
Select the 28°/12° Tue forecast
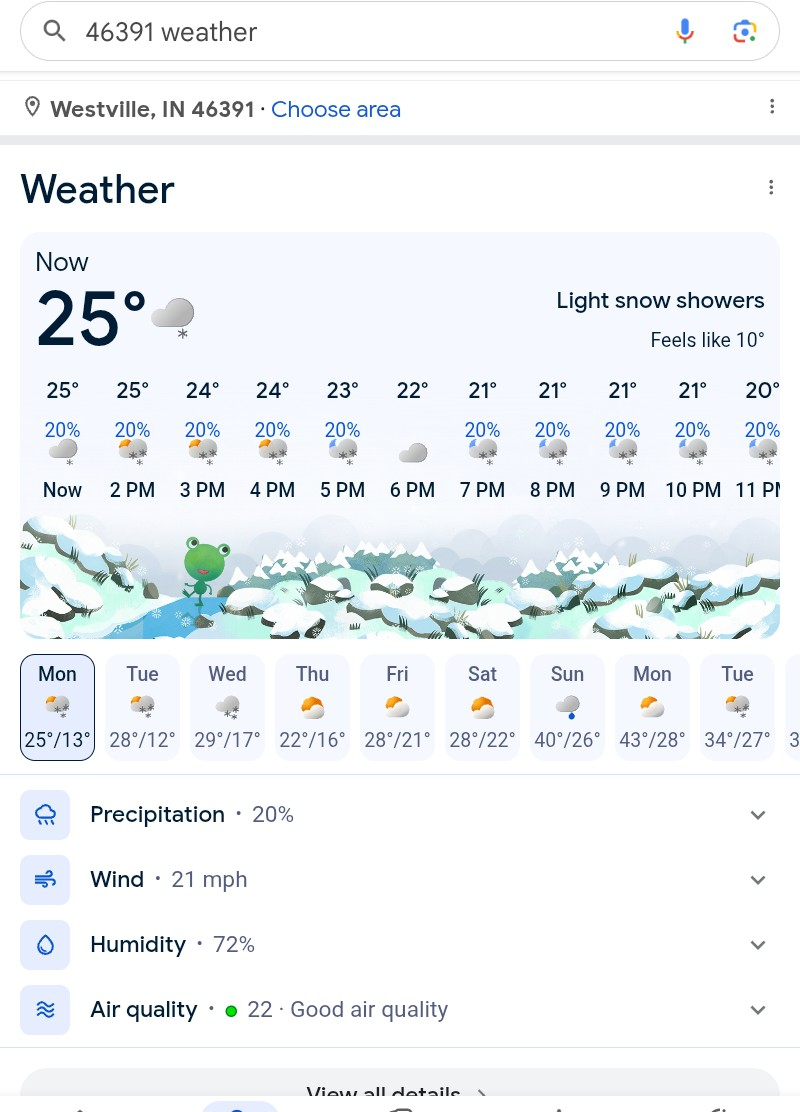click(142, 707)
